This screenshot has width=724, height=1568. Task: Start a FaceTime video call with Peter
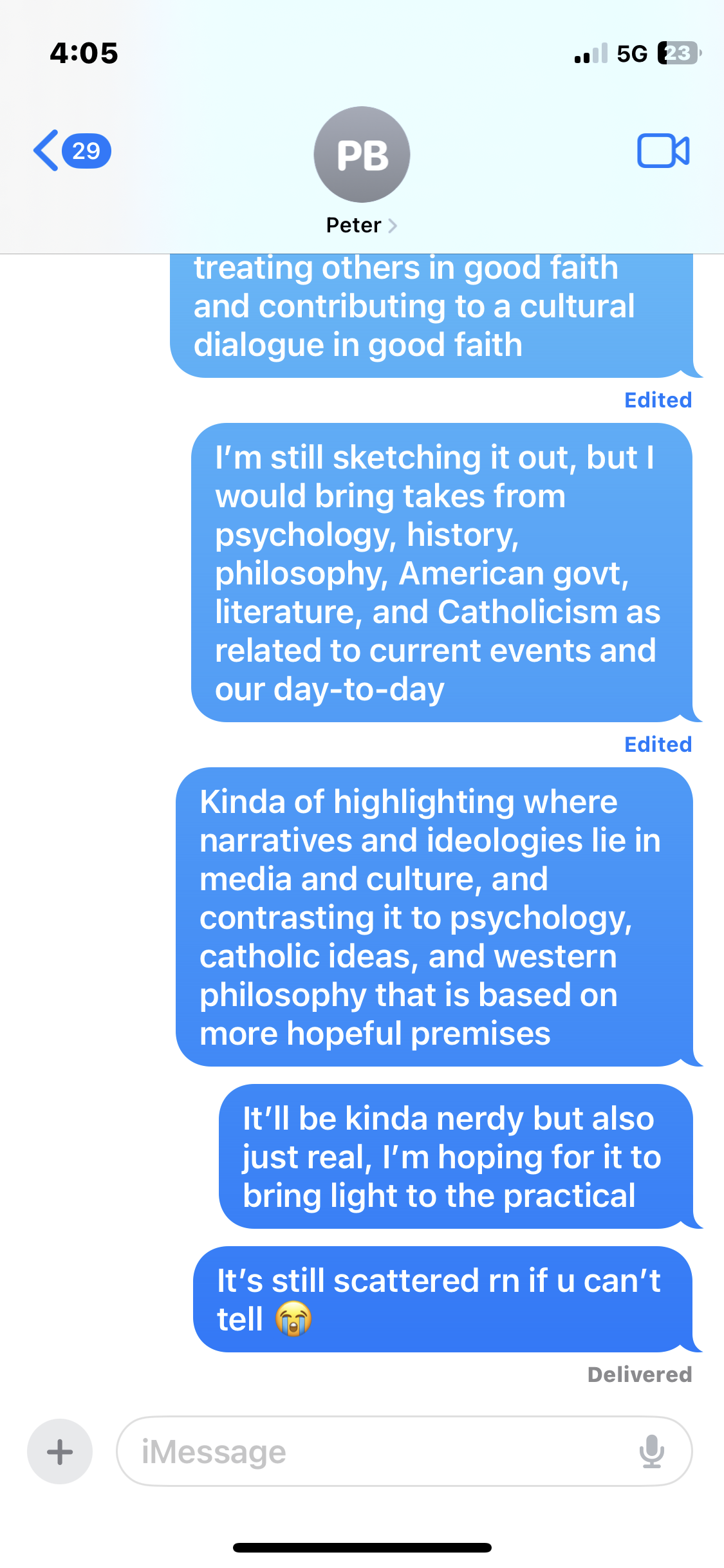pos(663,151)
